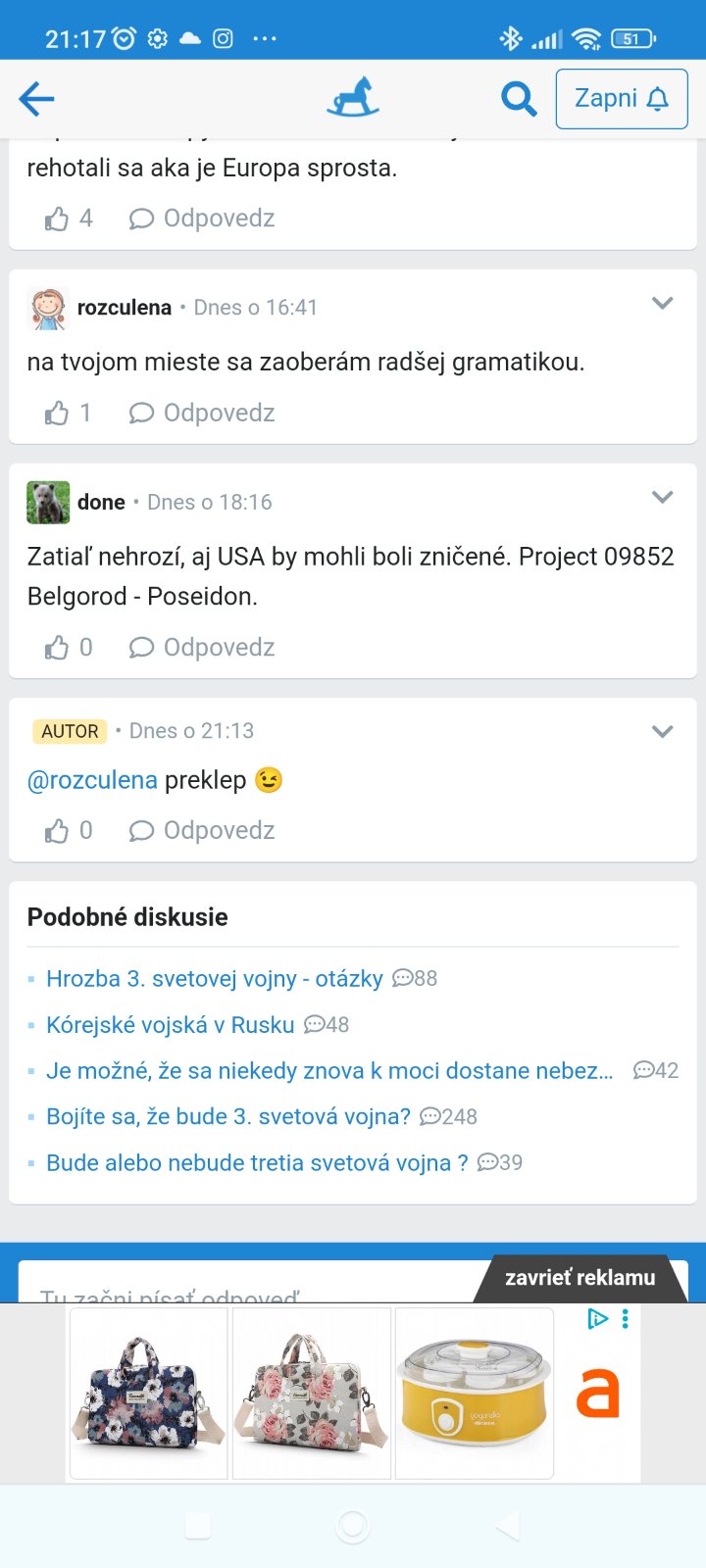Open Hrozba 3. svetovej vojny discussion
Screen dimensions: 706x1568
click(x=214, y=979)
